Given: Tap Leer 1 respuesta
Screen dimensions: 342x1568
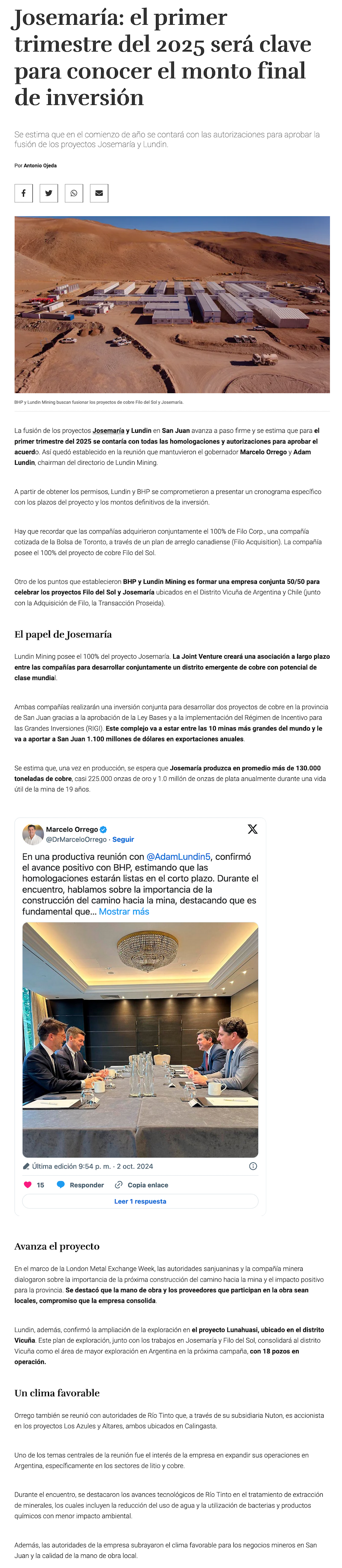Looking at the screenshot, I should pyautogui.click(x=140, y=1201).
